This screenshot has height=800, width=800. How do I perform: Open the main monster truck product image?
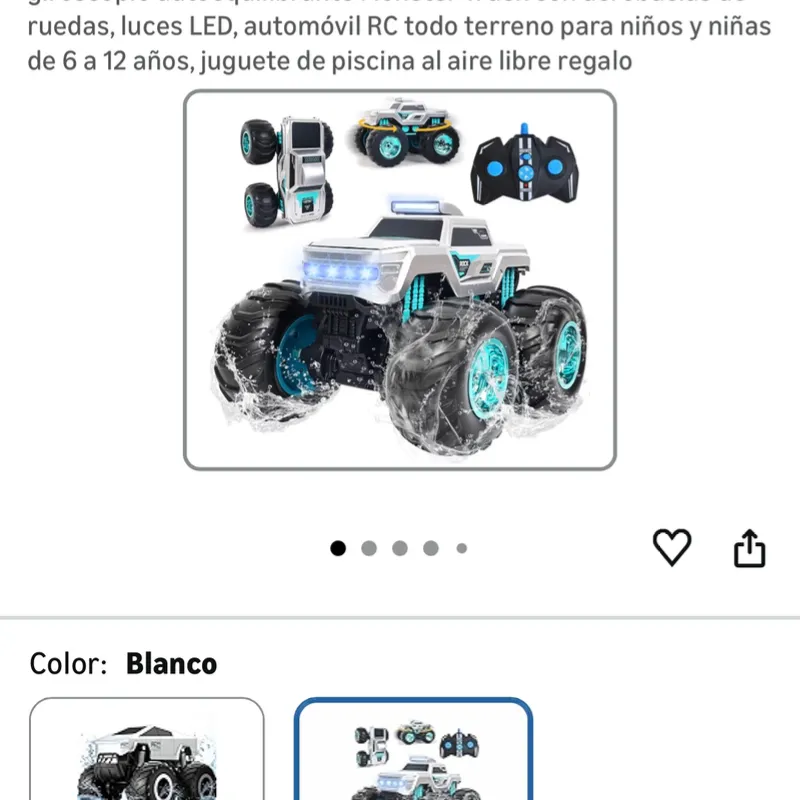click(x=400, y=280)
